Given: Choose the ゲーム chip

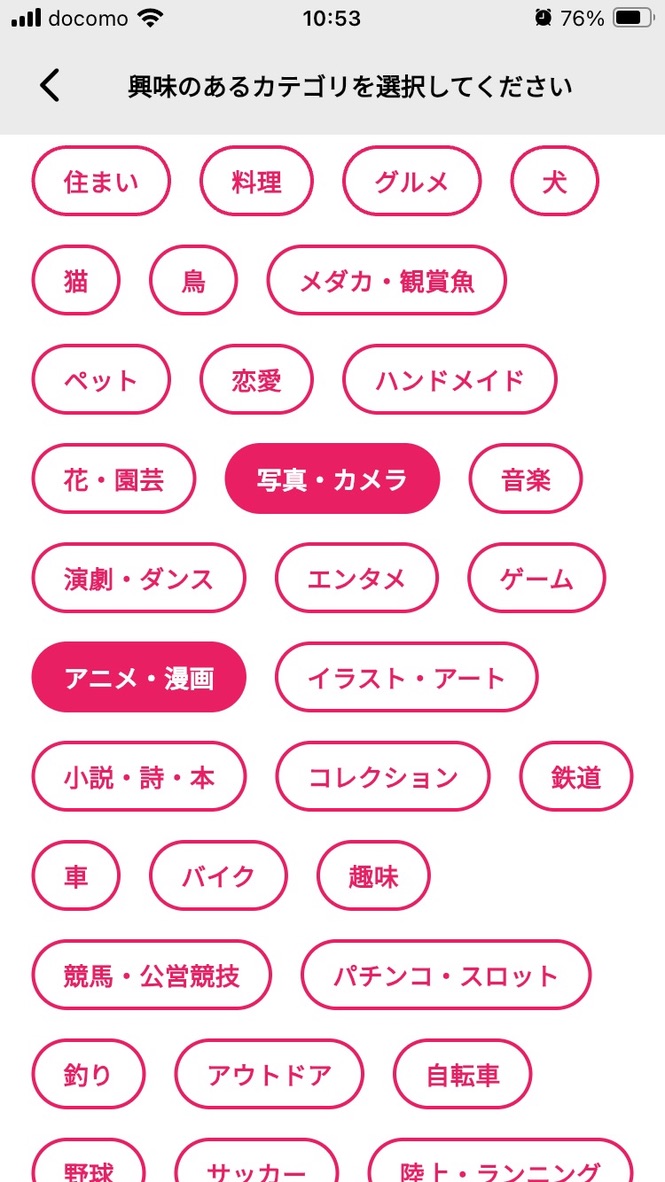Looking at the screenshot, I should pos(536,578).
